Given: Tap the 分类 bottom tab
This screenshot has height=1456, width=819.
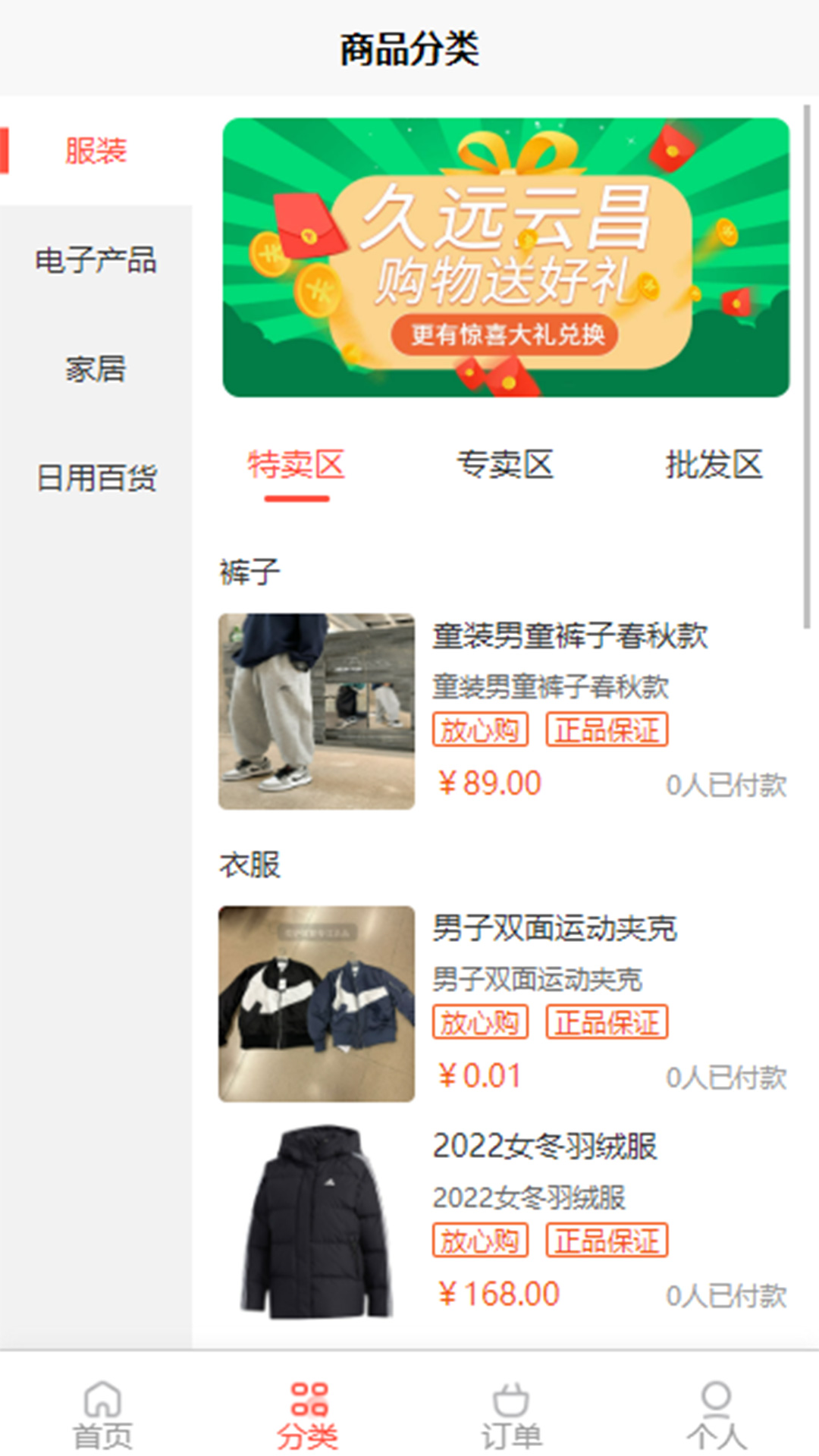Looking at the screenshot, I should 307,1415.
